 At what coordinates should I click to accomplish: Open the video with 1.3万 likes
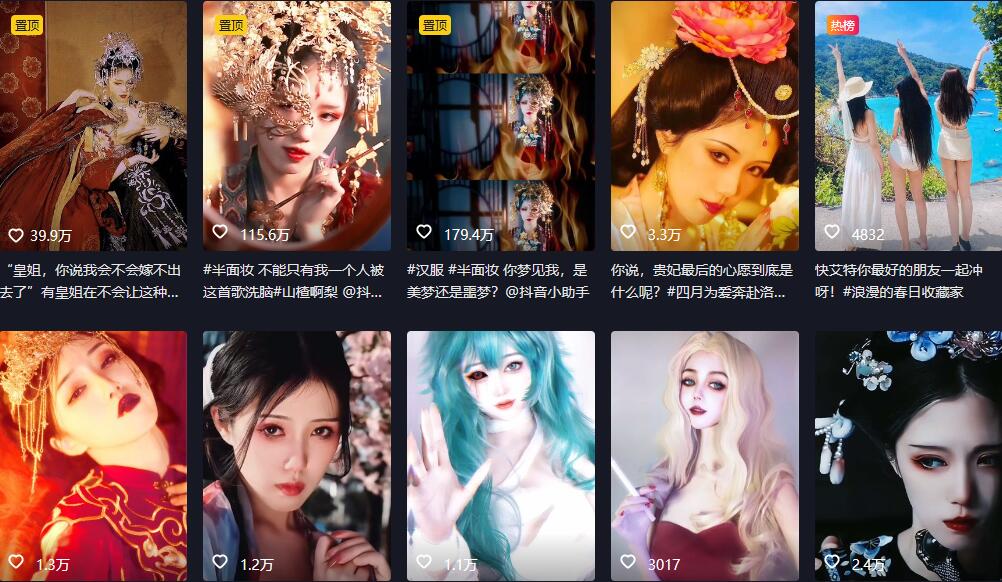coord(93,455)
